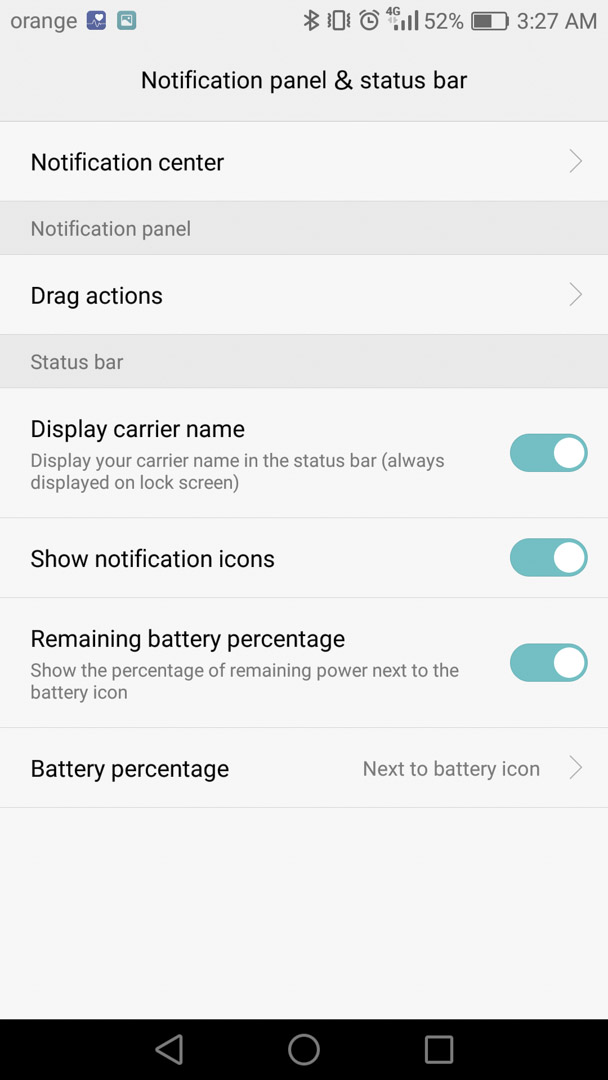Open Battery percentage position options

point(304,768)
